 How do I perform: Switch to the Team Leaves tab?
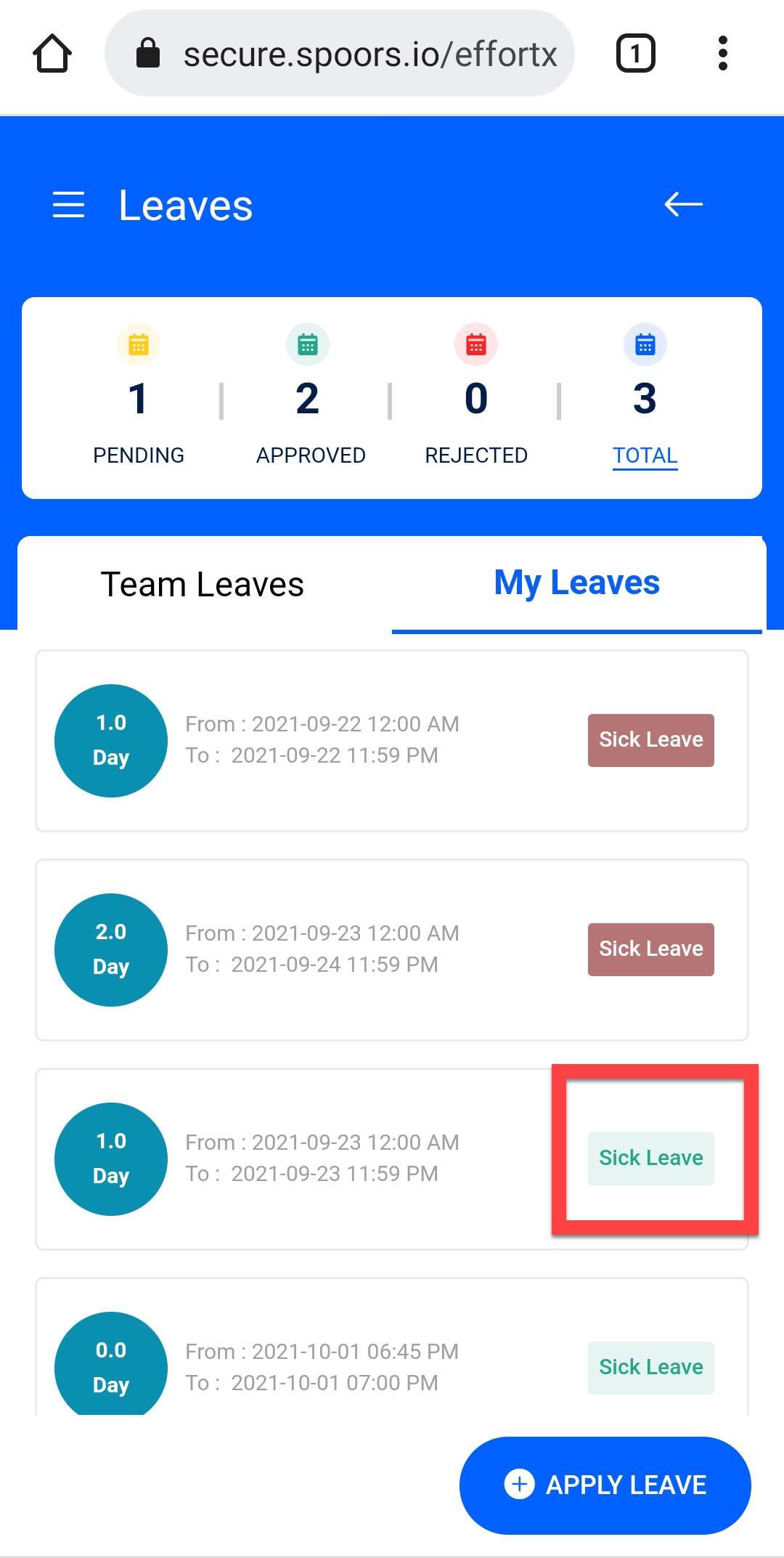pyautogui.click(x=203, y=585)
